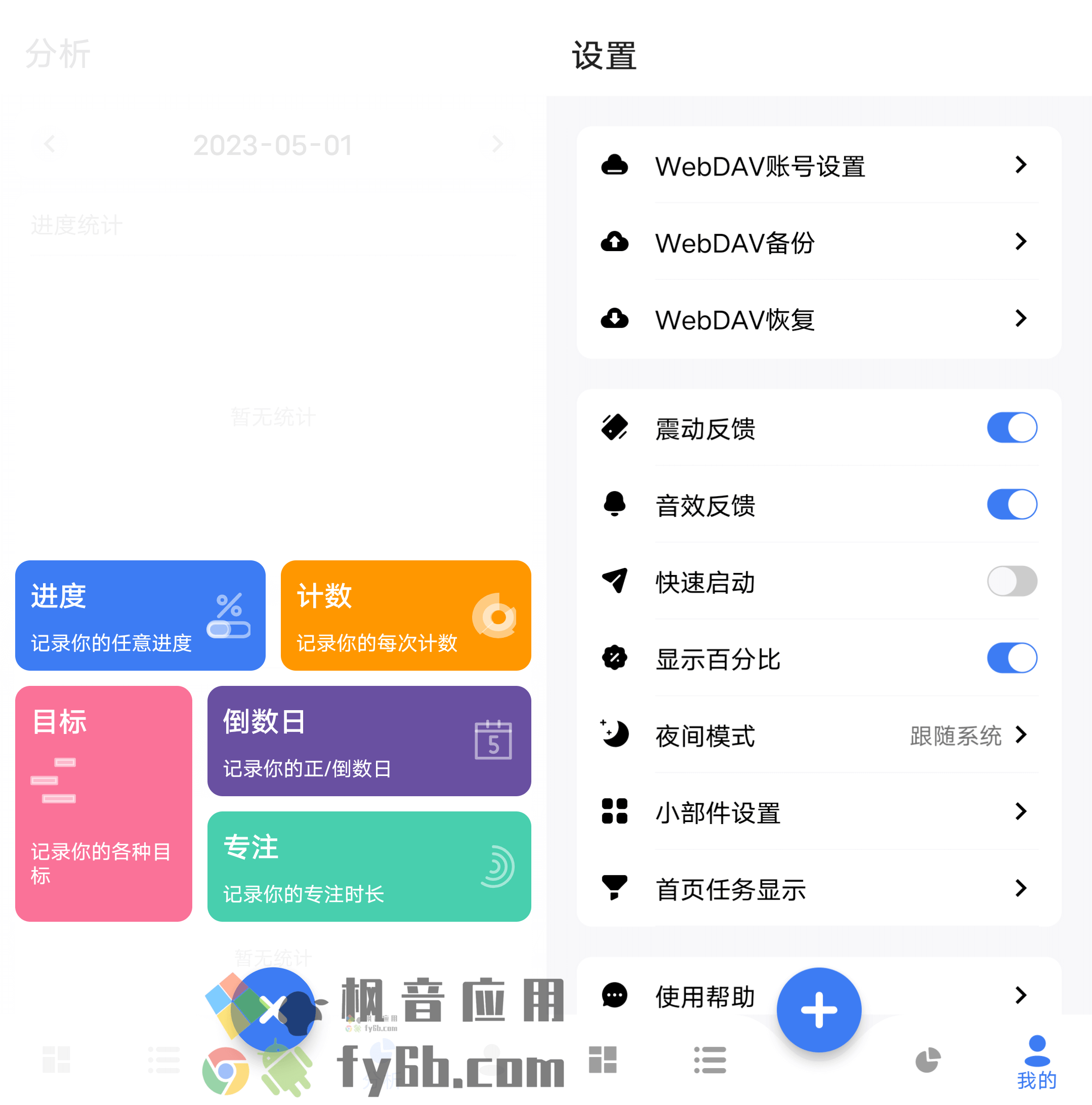Select the pink 目标 card
The image size is (1092, 1105).
104,803
